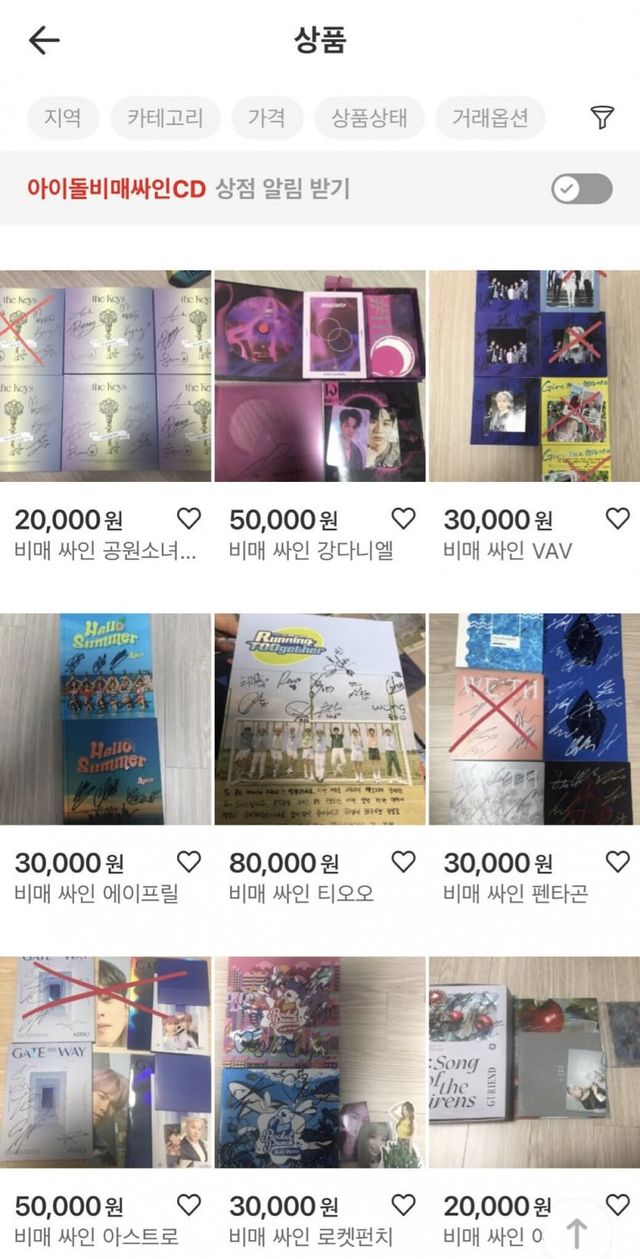Add 비매 싸인 에이프릴 to favorites
The image size is (640, 1259).
tap(188, 861)
